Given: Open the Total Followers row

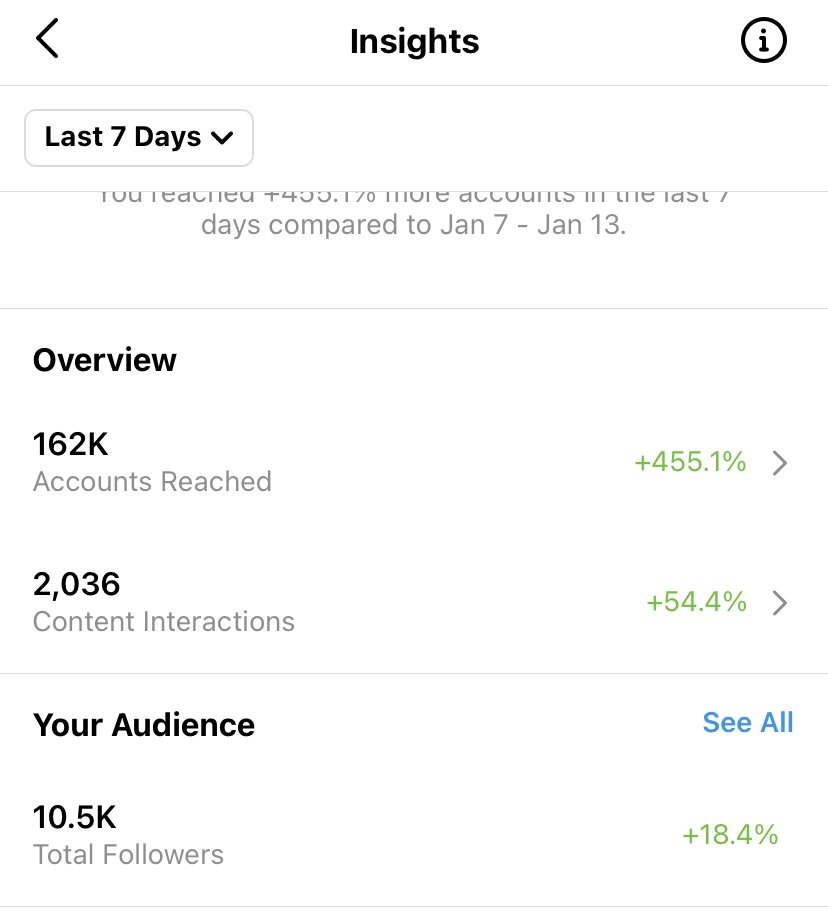Looking at the screenshot, I should [414, 835].
